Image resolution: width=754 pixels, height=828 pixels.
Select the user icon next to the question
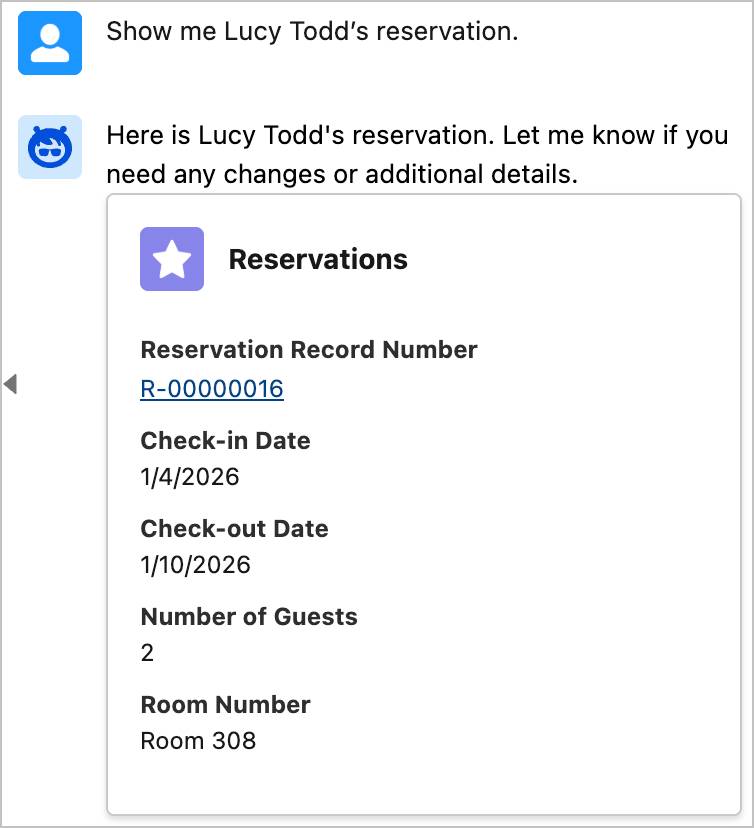point(48,43)
